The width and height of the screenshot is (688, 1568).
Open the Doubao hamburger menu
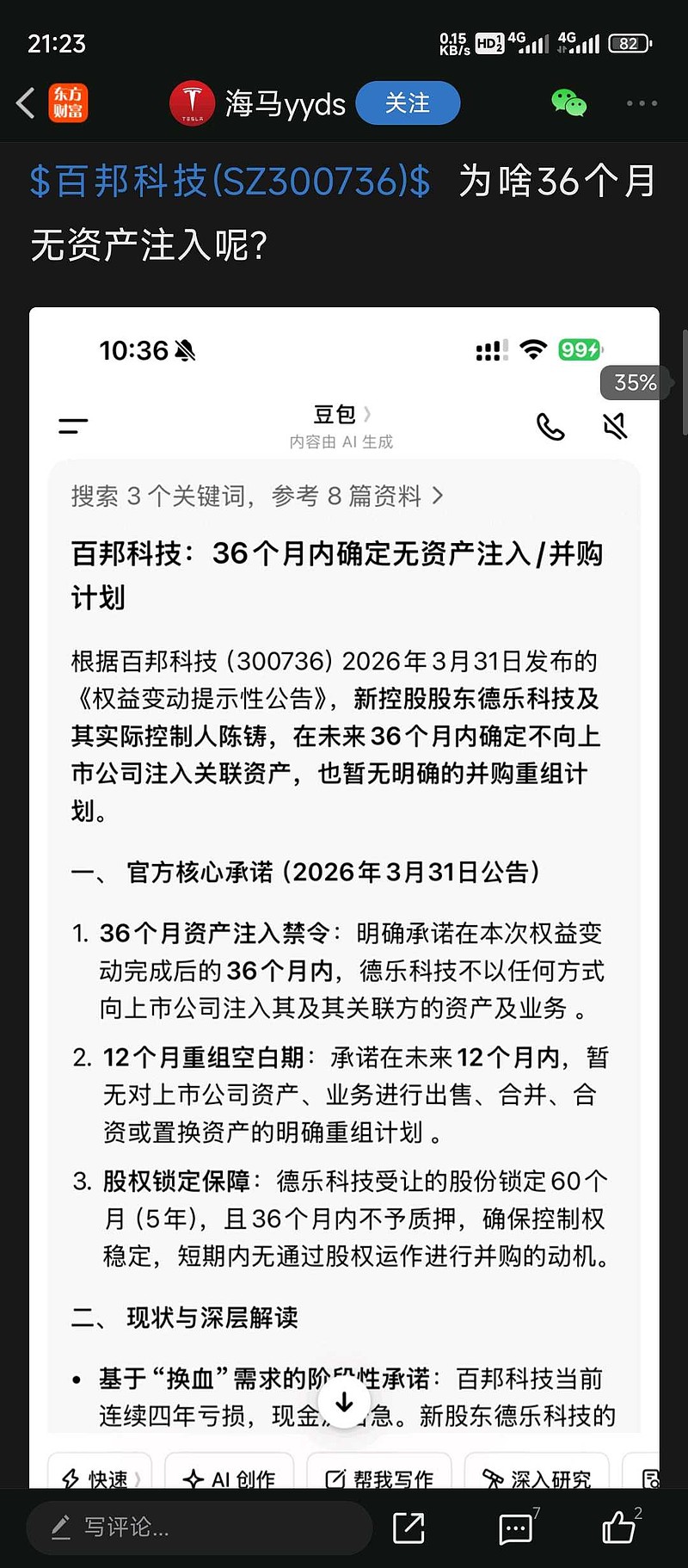point(72,424)
